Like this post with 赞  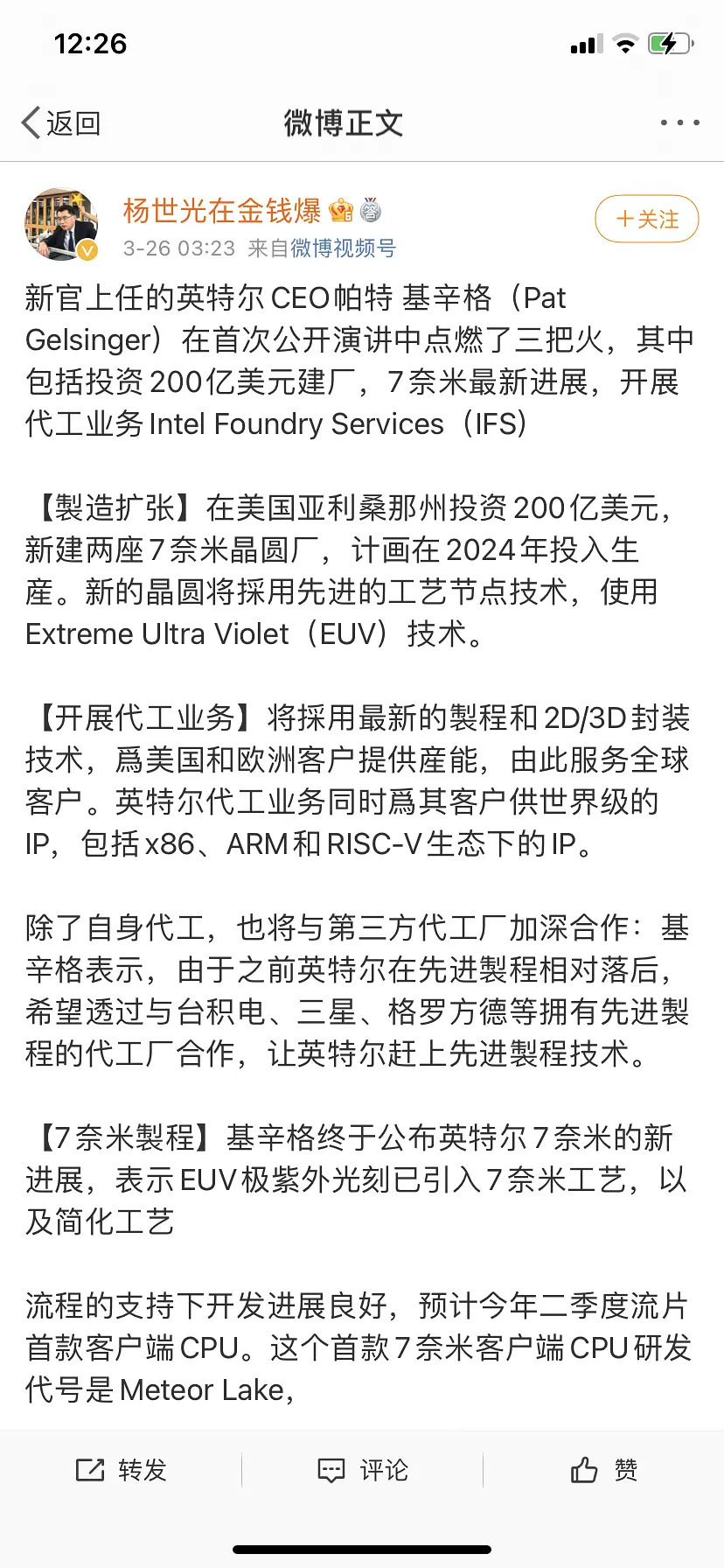point(604,1470)
